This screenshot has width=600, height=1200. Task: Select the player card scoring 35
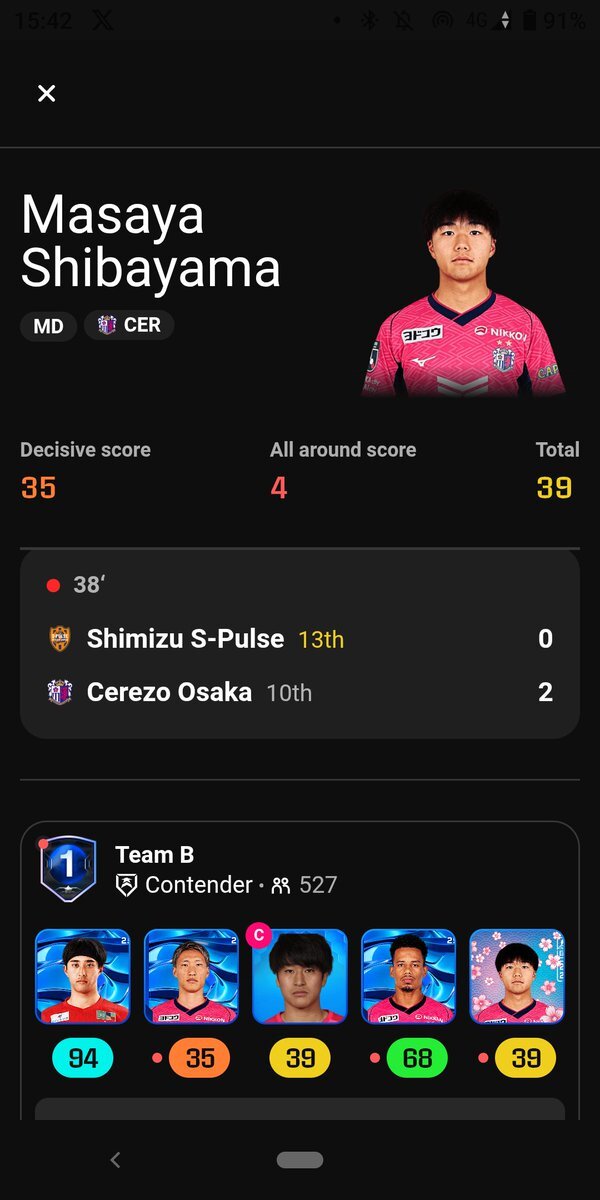[x=191, y=977]
